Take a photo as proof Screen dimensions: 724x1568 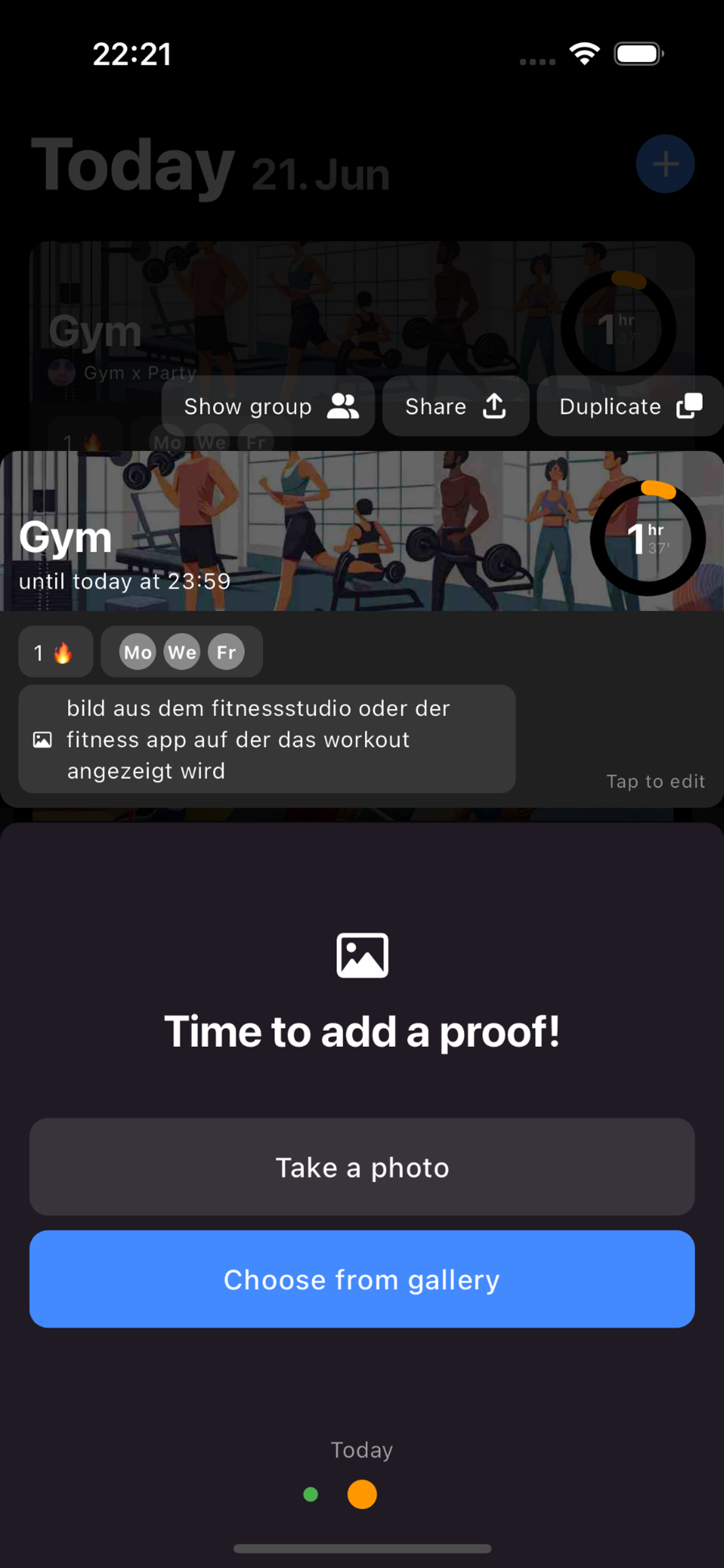click(x=362, y=1167)
